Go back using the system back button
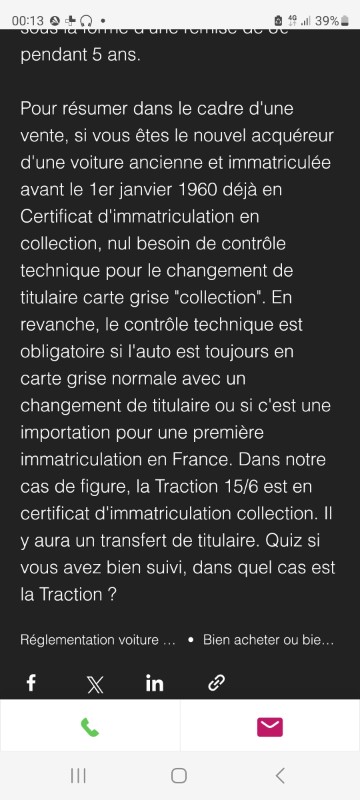The width and height of the screenshot is (360, 800). point(279,776)
